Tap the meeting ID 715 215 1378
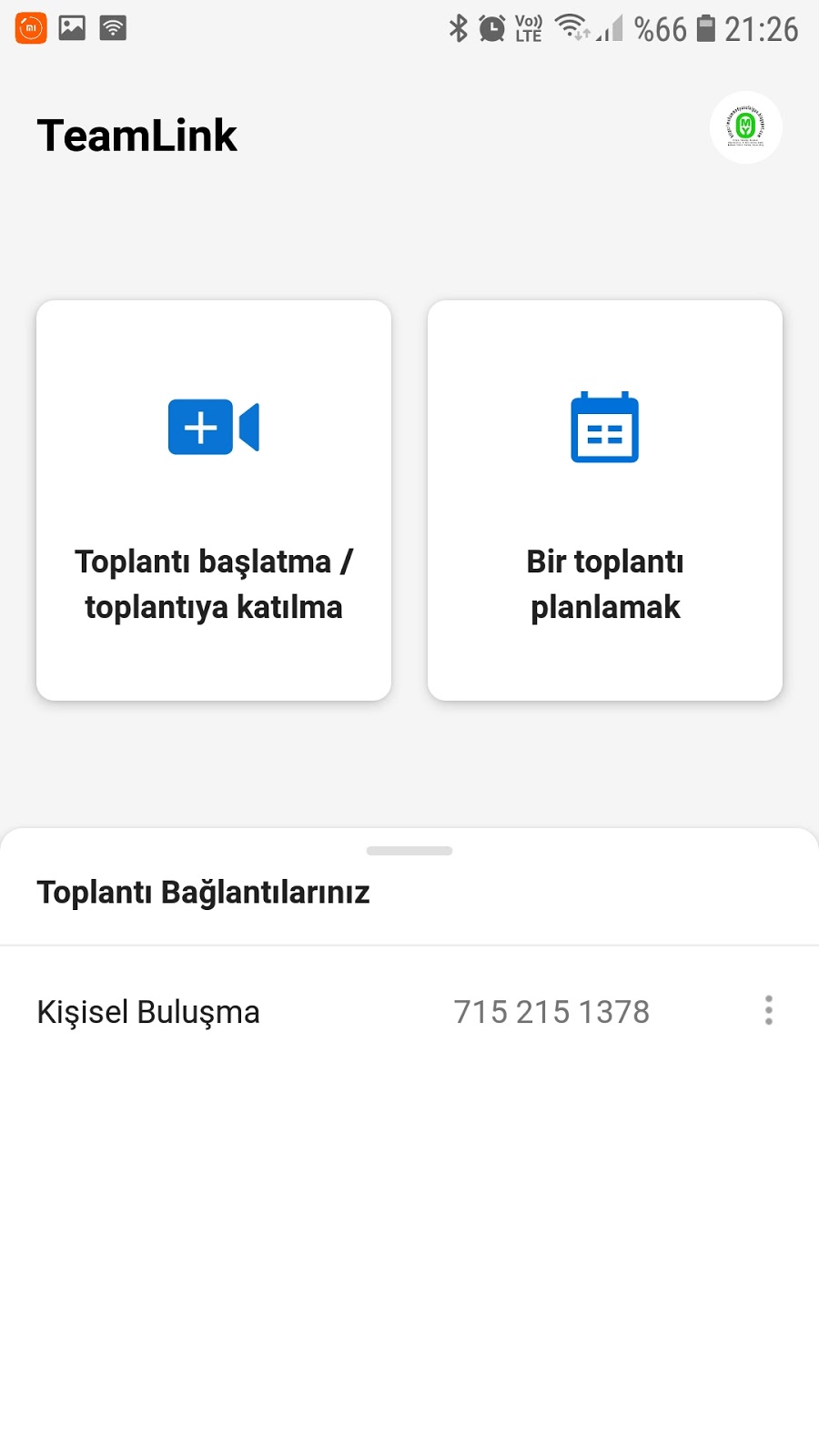This screenshot has height=1456, width=819. coord(551,1011)
